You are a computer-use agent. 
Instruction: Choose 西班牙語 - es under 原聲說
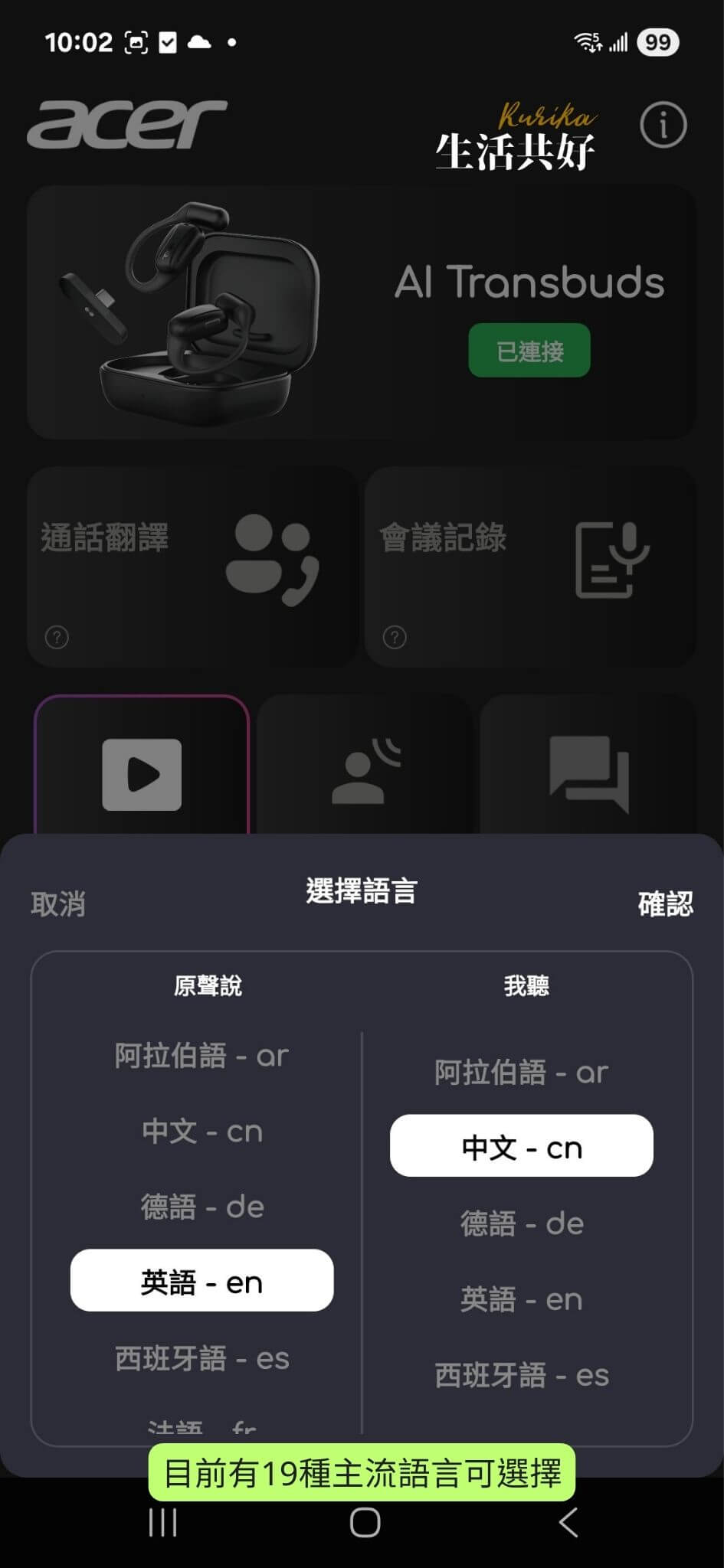pos(201,1359)
